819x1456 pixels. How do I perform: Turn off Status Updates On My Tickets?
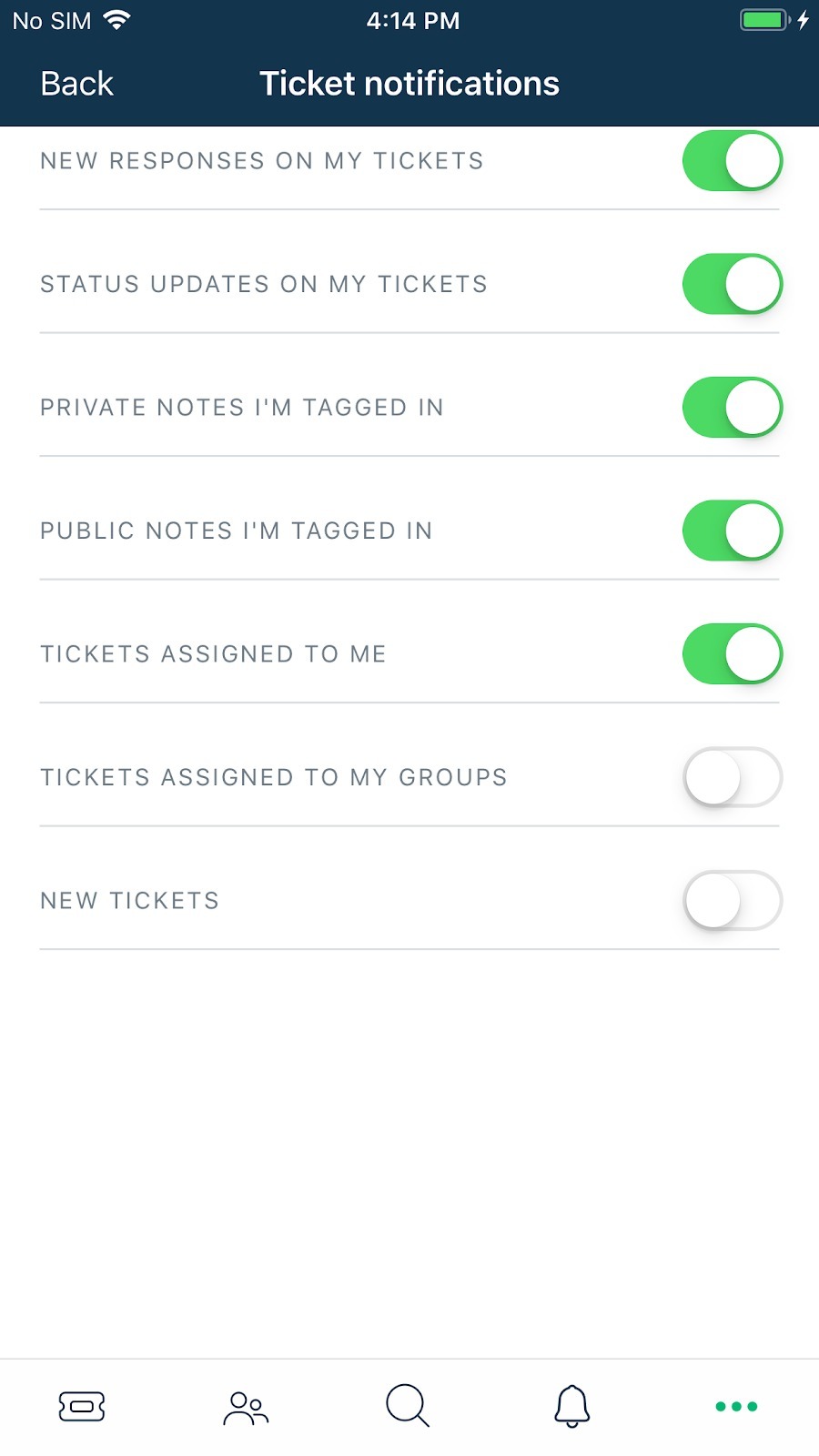[x=733, y=284]
